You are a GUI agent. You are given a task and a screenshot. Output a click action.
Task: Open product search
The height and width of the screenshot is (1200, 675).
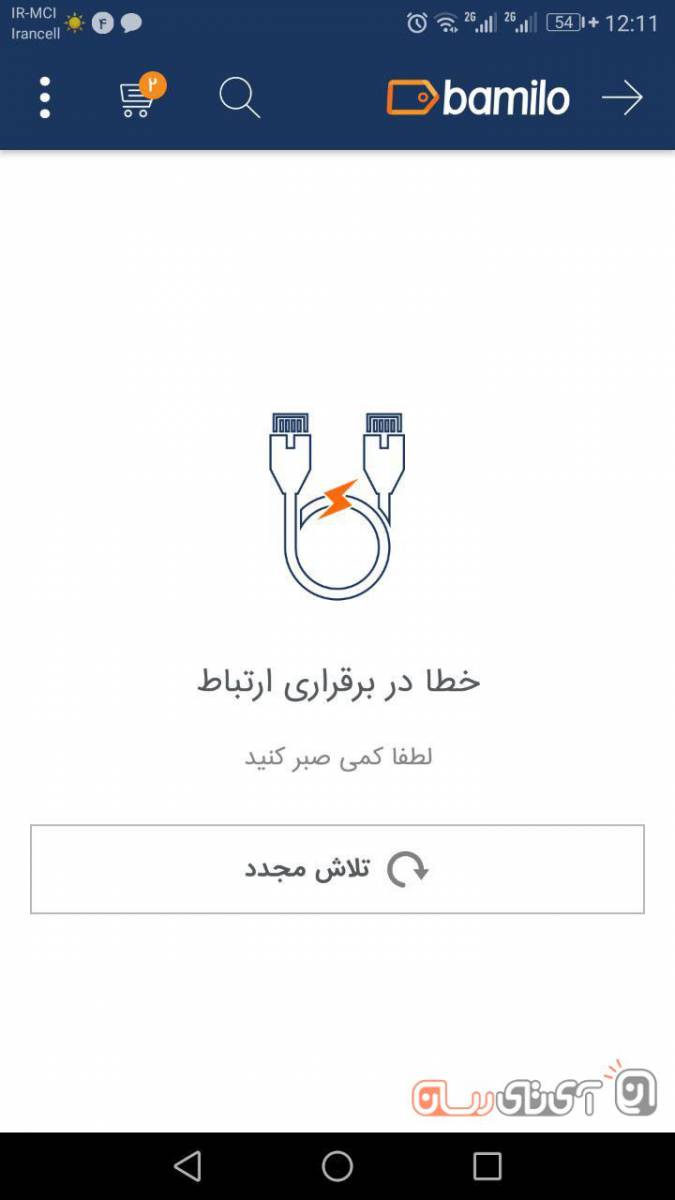tap(239, 98)
